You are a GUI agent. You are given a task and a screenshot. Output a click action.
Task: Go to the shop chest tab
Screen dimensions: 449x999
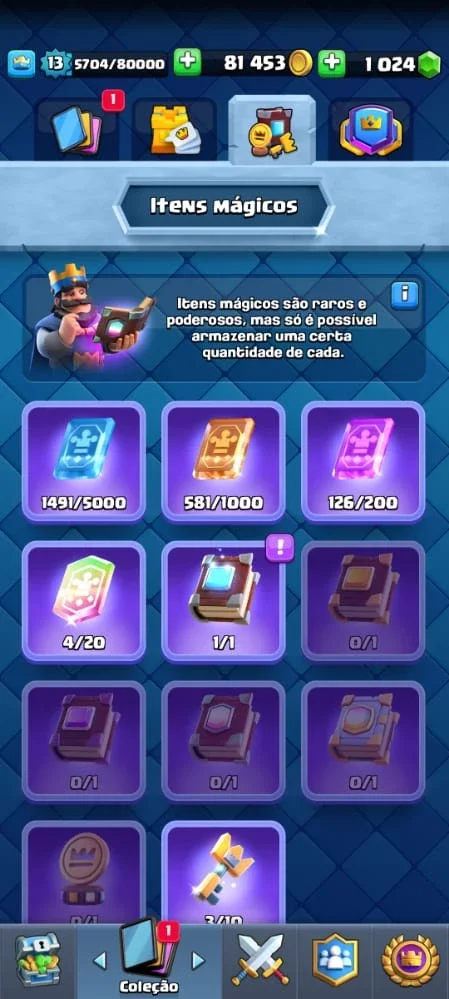coord(37,961)
